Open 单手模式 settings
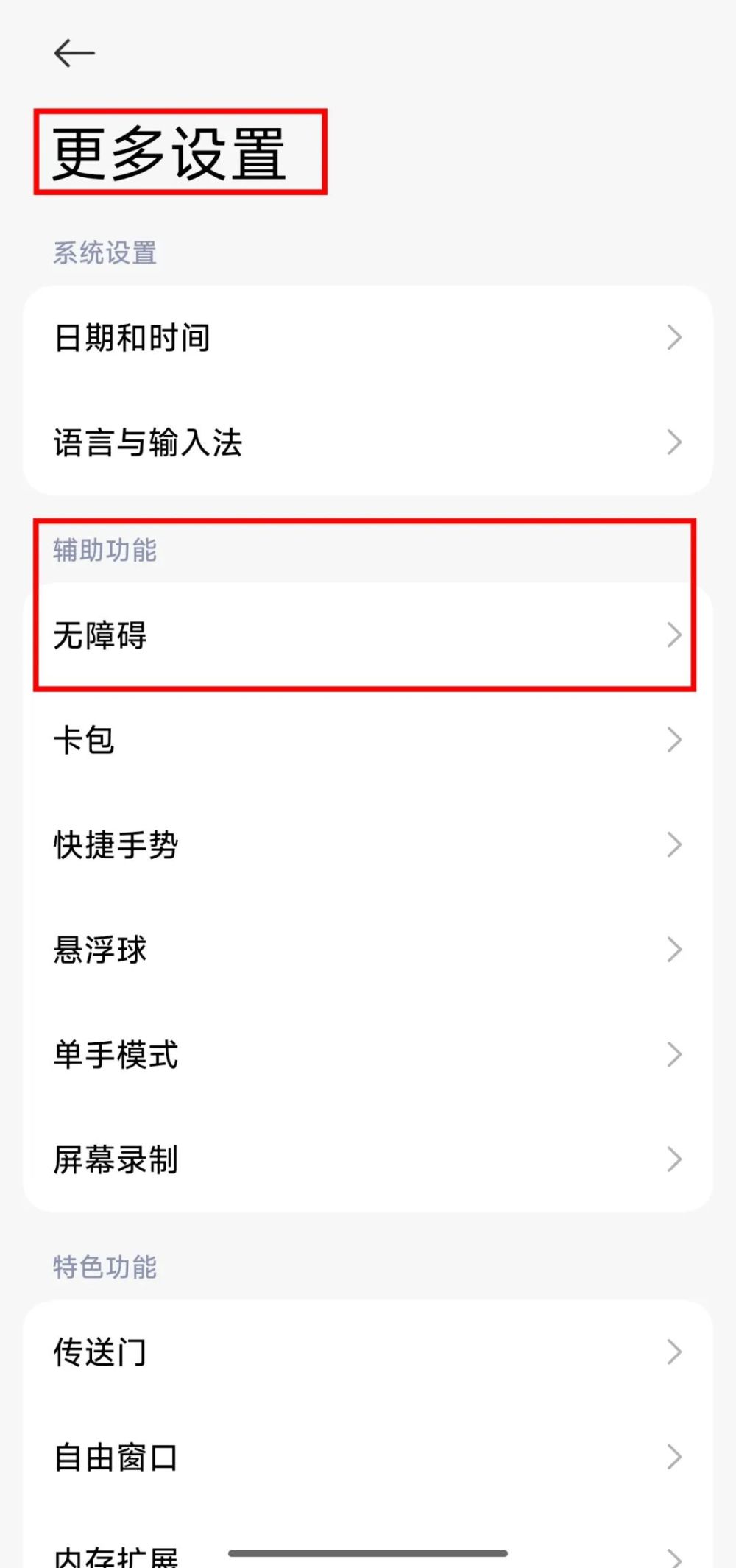Viewport: 736px width, 1568px height. coord(368,1054)
